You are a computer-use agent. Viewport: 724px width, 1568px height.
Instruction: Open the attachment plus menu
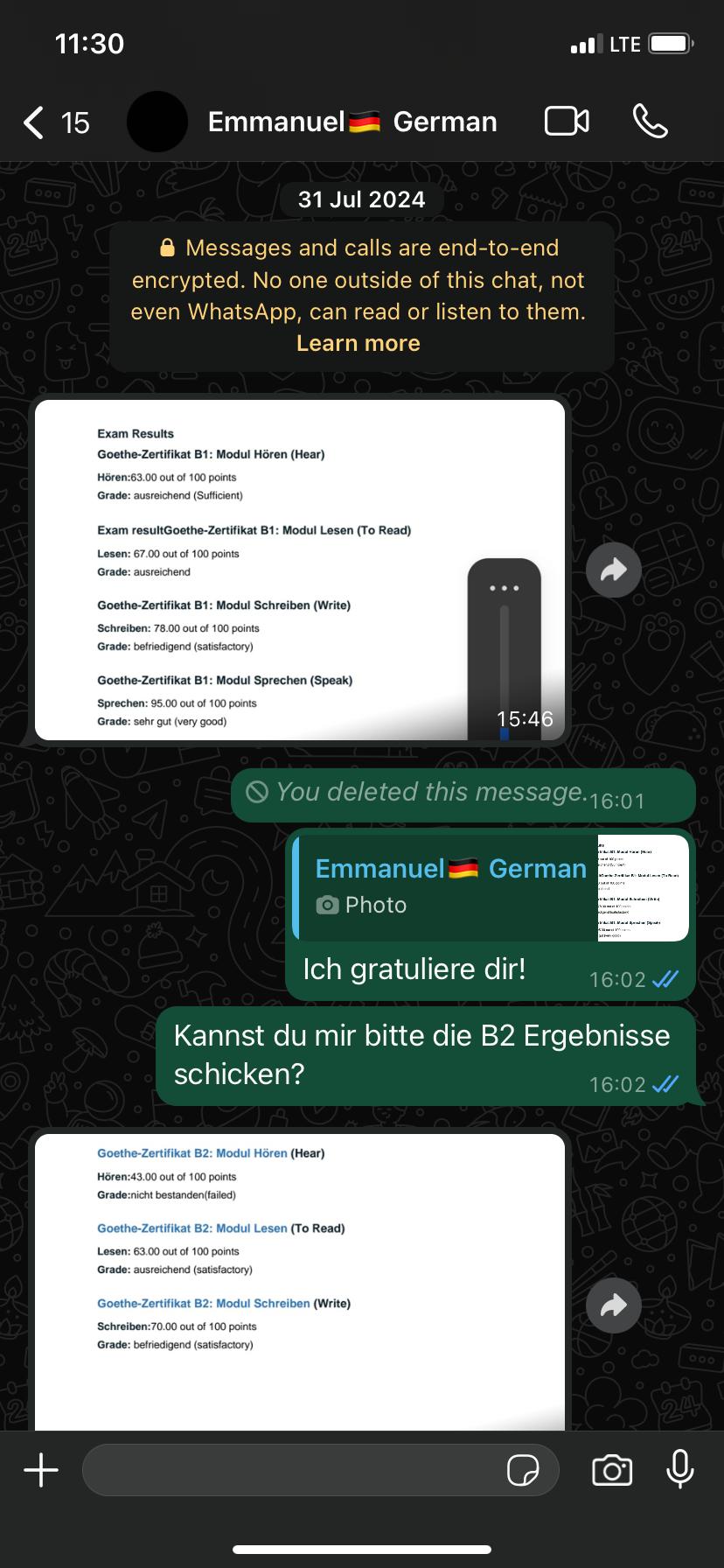tap(41, 1470)
